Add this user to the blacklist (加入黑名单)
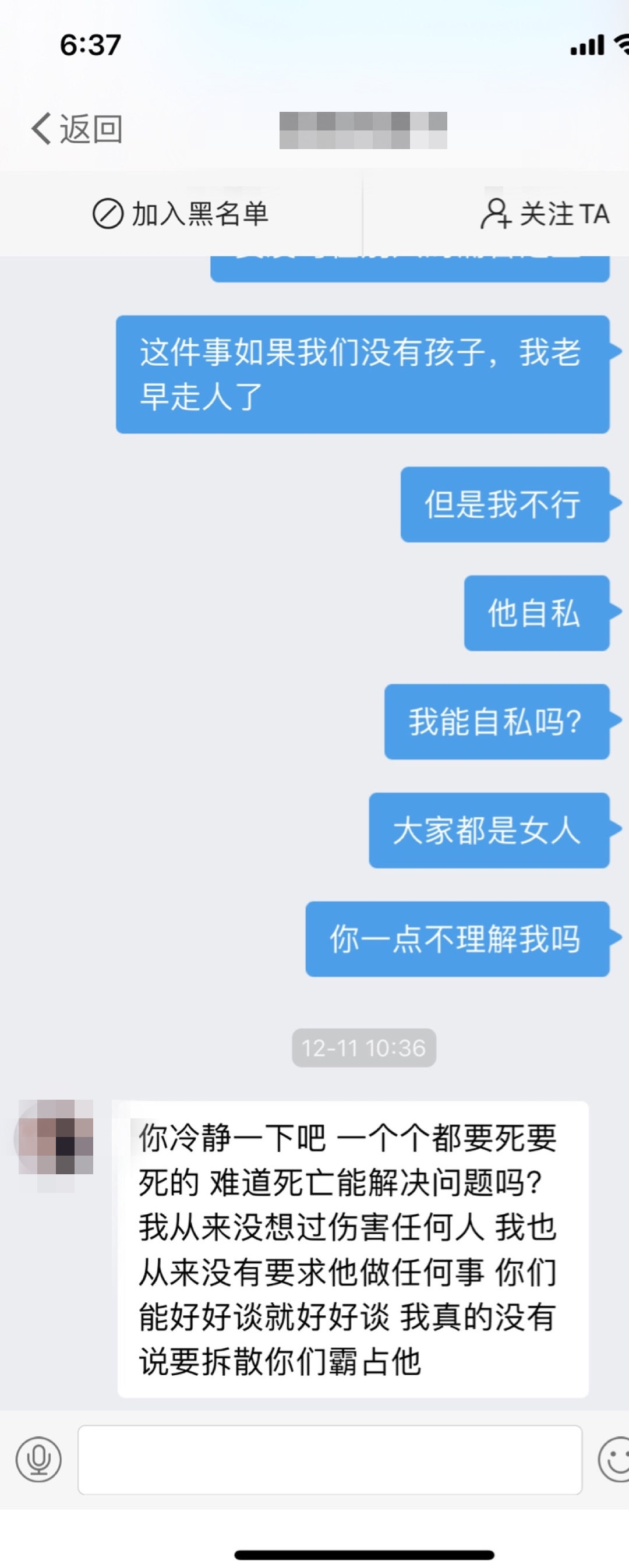The image size is (629, 1568). coord(180,214)
